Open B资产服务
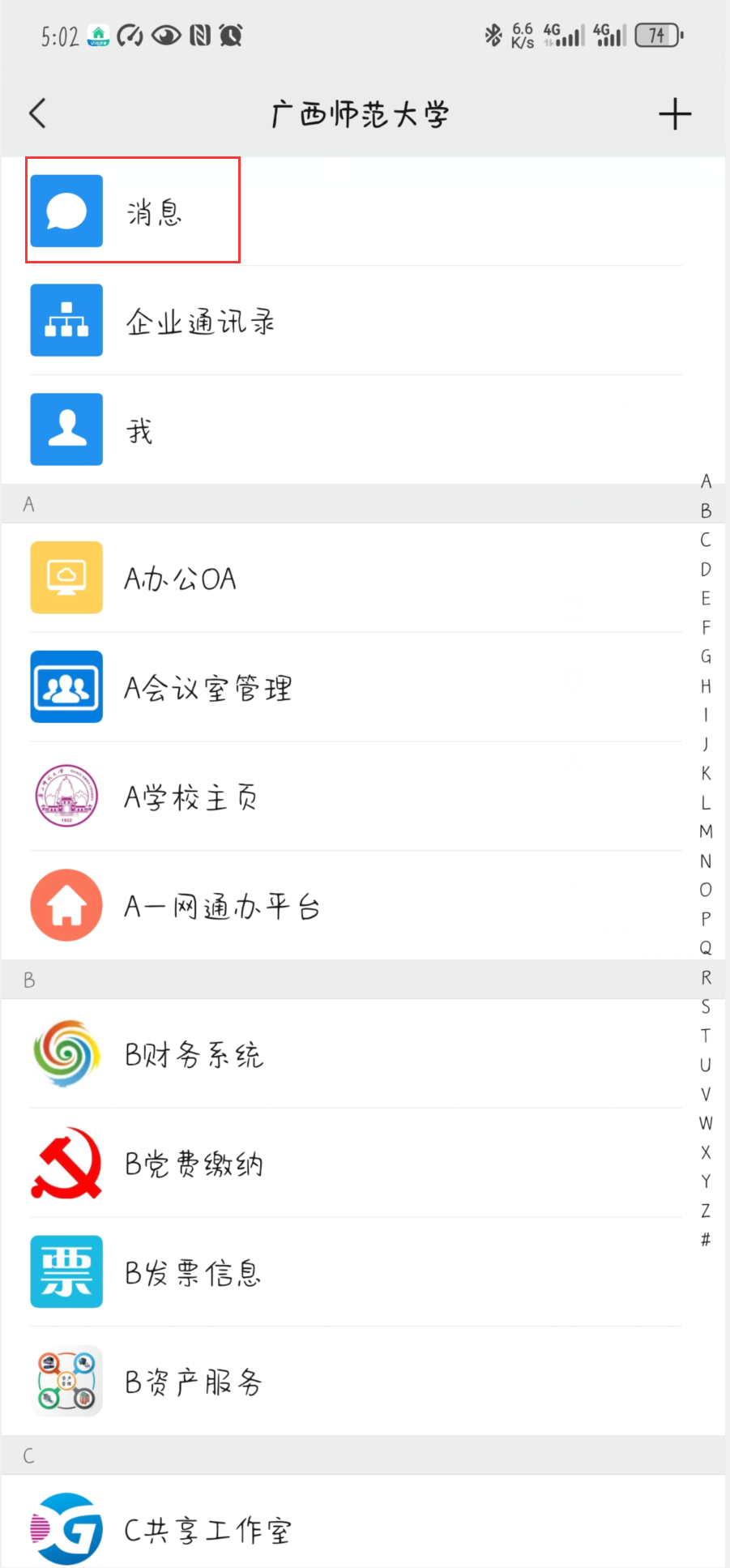 (x=363, y=1381)
